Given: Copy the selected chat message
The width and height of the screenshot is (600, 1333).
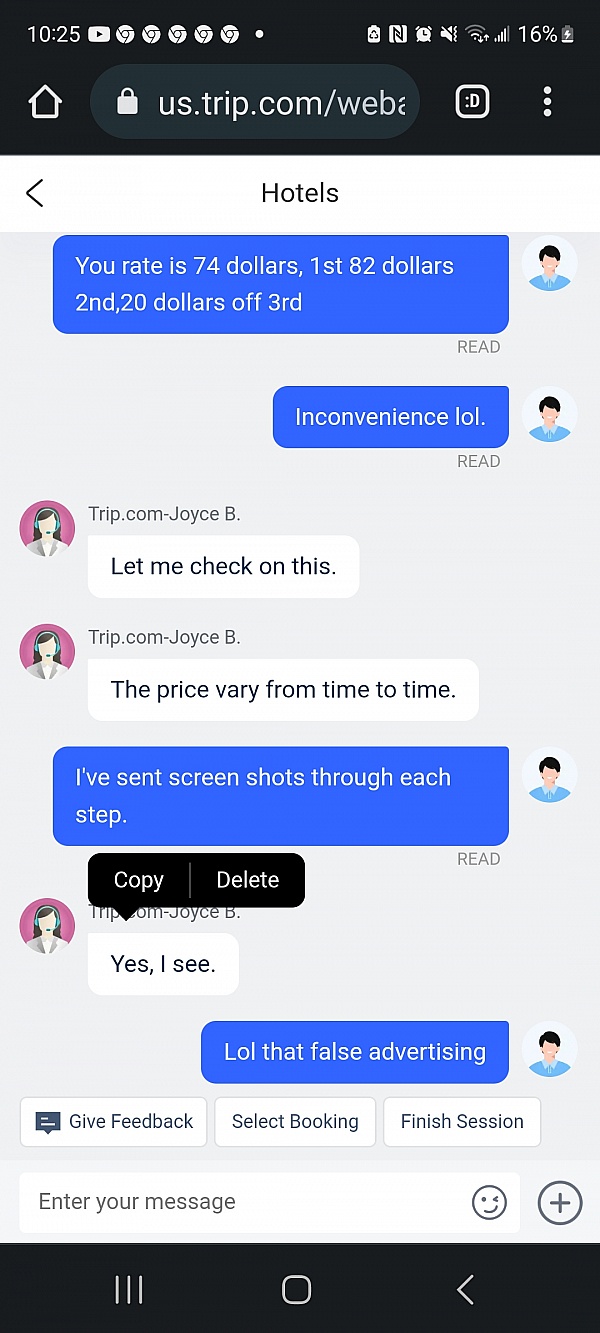Looking at the screenshot, I should (x=138, y=880).
